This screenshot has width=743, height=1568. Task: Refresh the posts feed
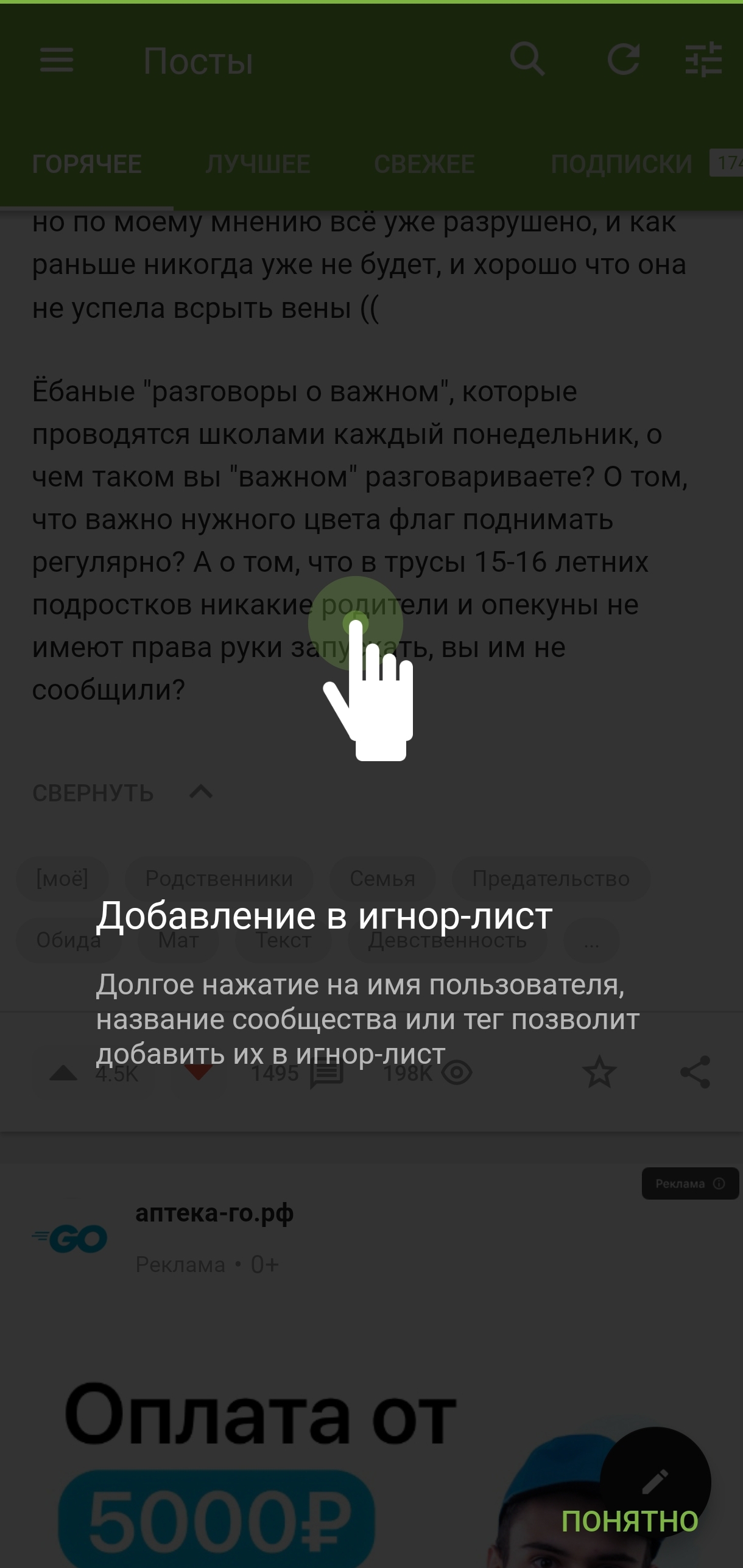[x=624, y=60]
